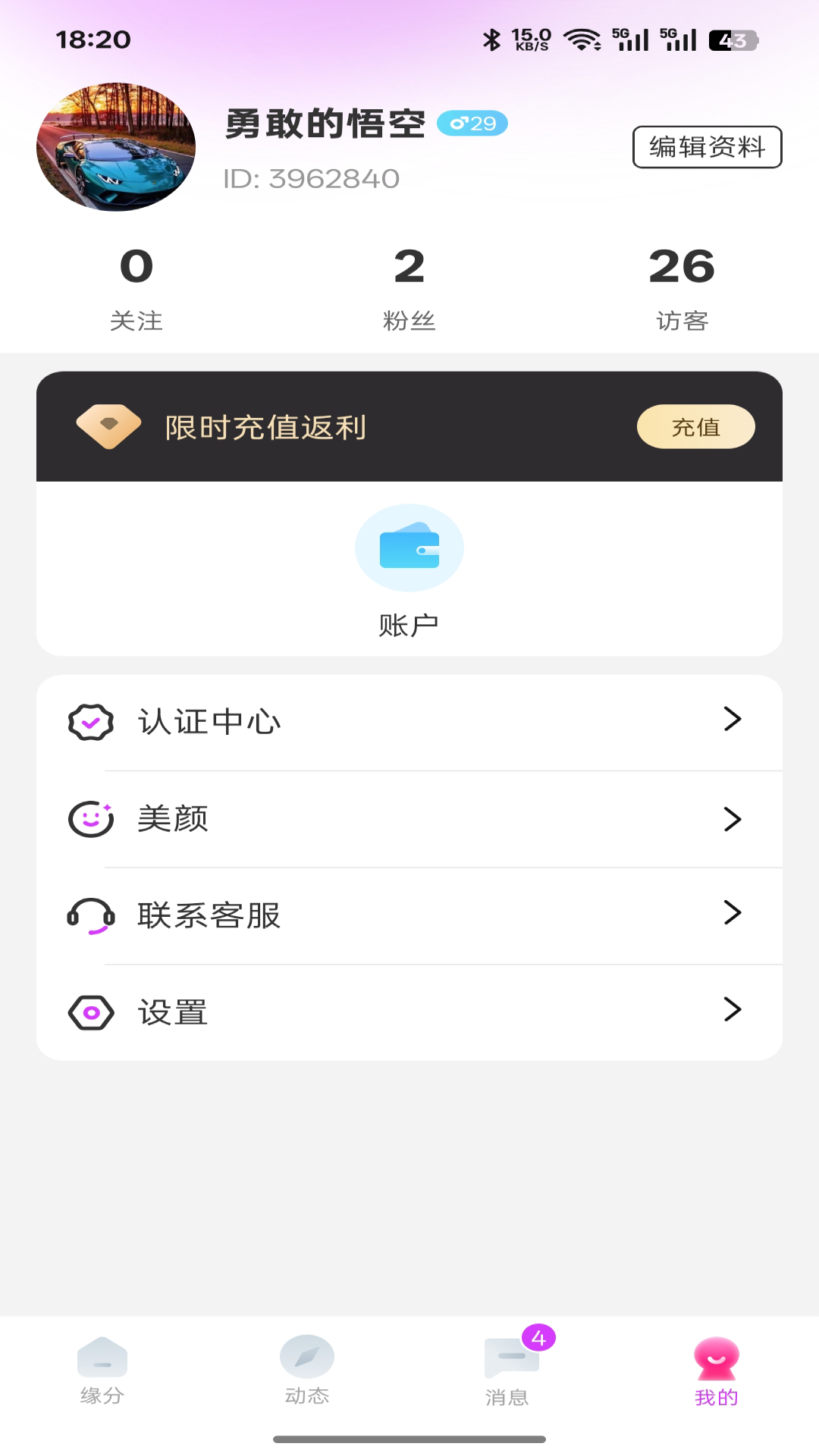Click the 联系客服 headset icon
Image resolution: width=819 pixels, height=1456 pixels.
coord(90,915)
